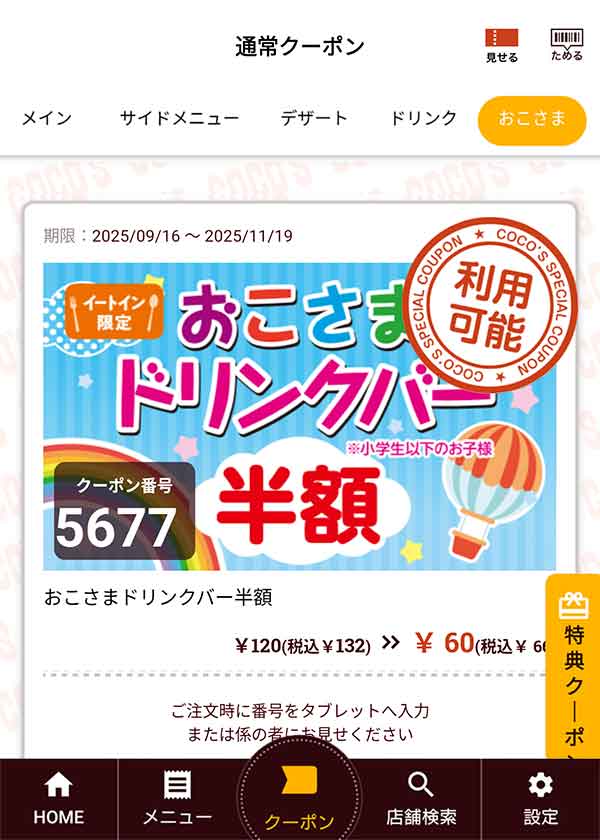Go to HOME in the bottom bar
Screen dimensions: 600x840
(x=59, y=799)
